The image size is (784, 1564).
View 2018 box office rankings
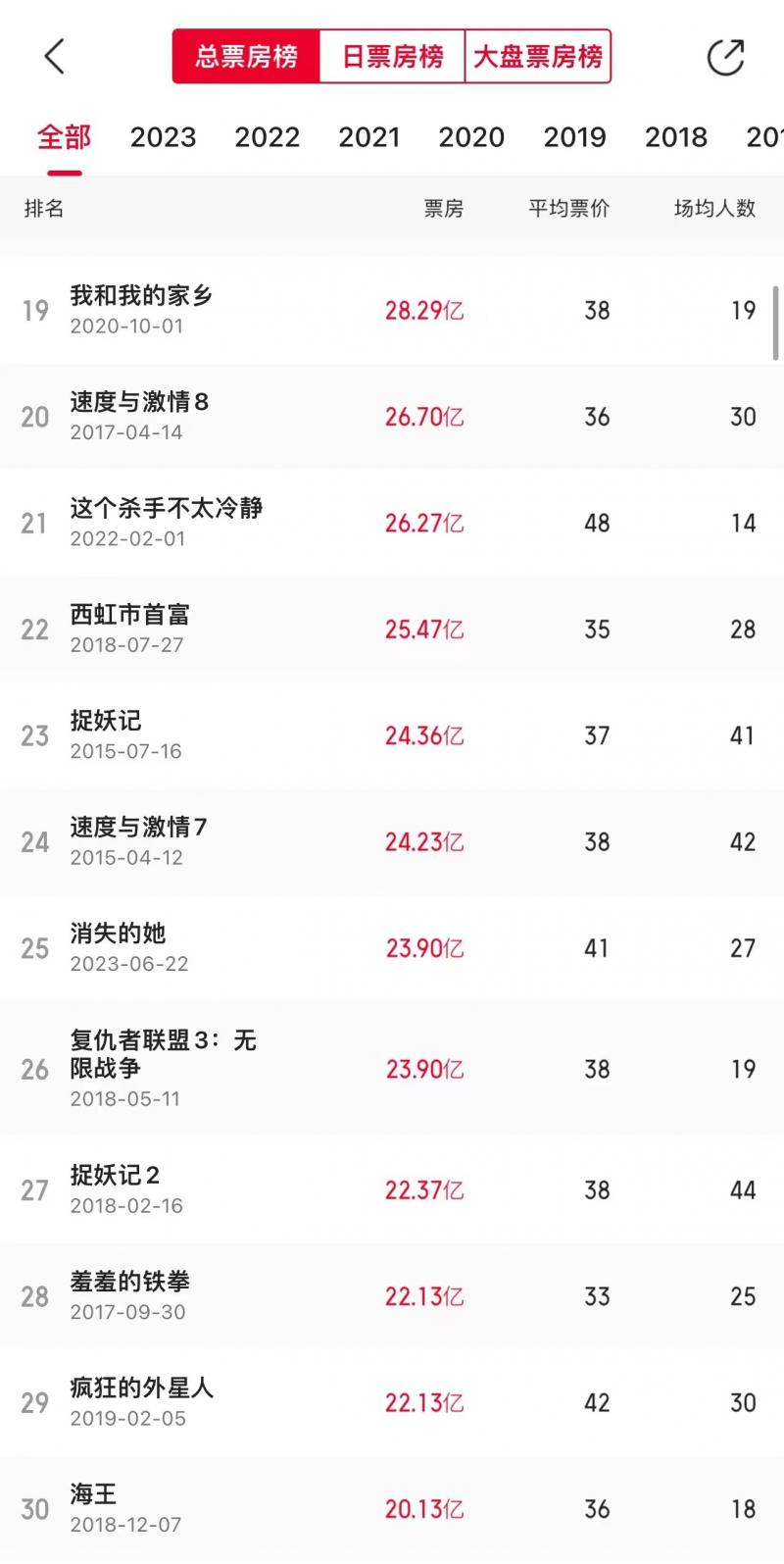[675, 137]
